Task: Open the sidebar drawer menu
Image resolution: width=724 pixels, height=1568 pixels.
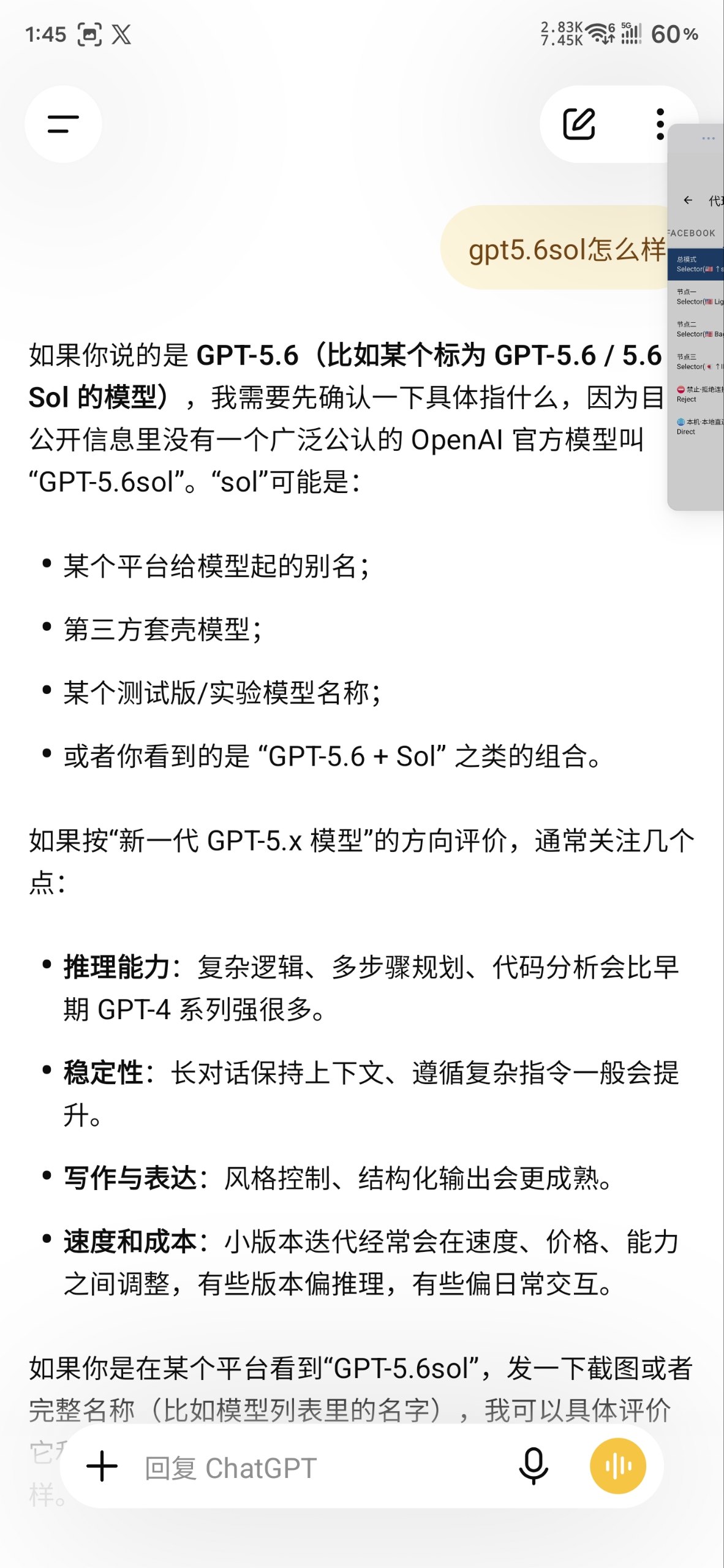Action: [63, 124]
